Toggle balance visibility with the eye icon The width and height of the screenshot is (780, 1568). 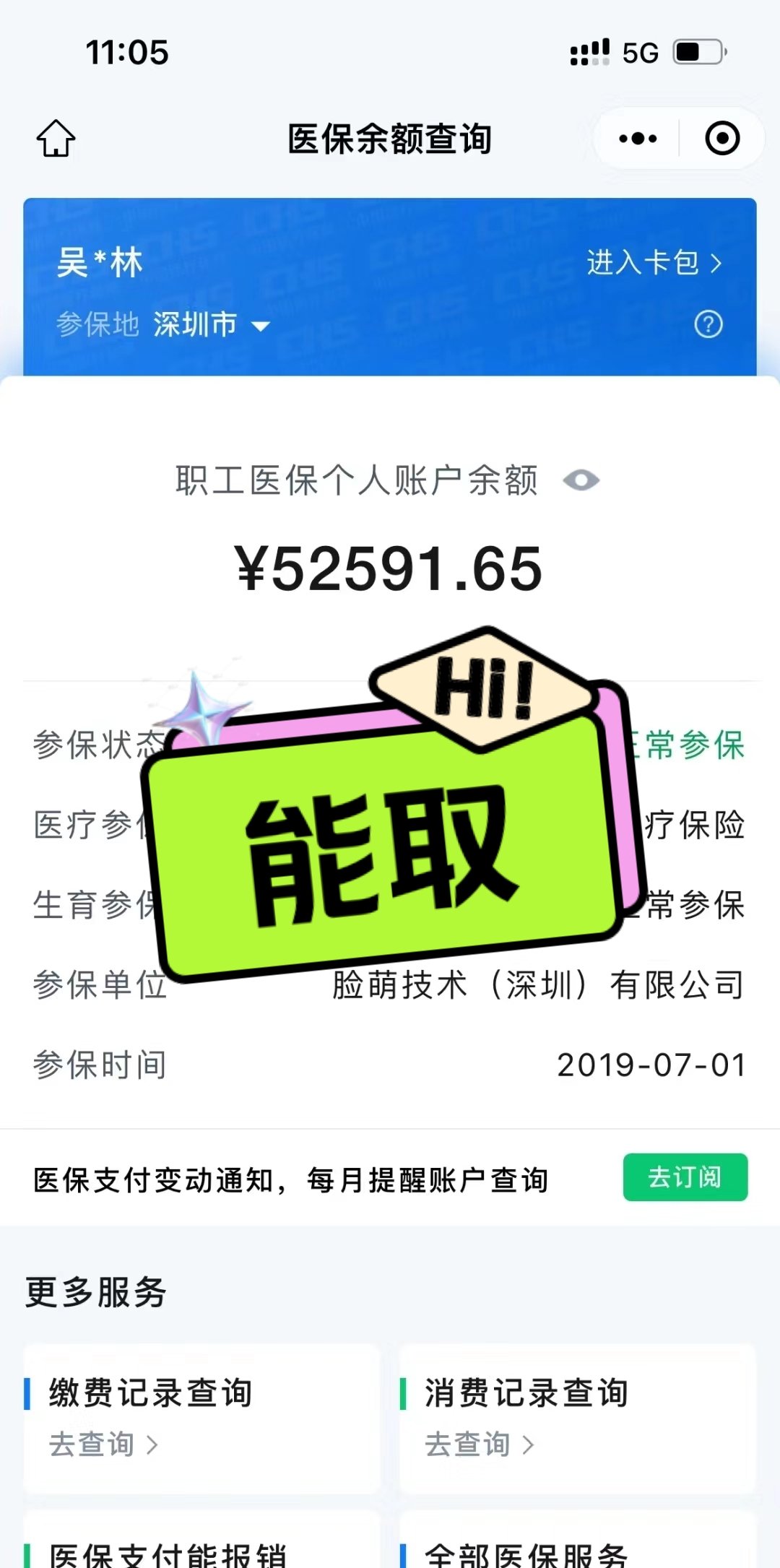(582, 480)
